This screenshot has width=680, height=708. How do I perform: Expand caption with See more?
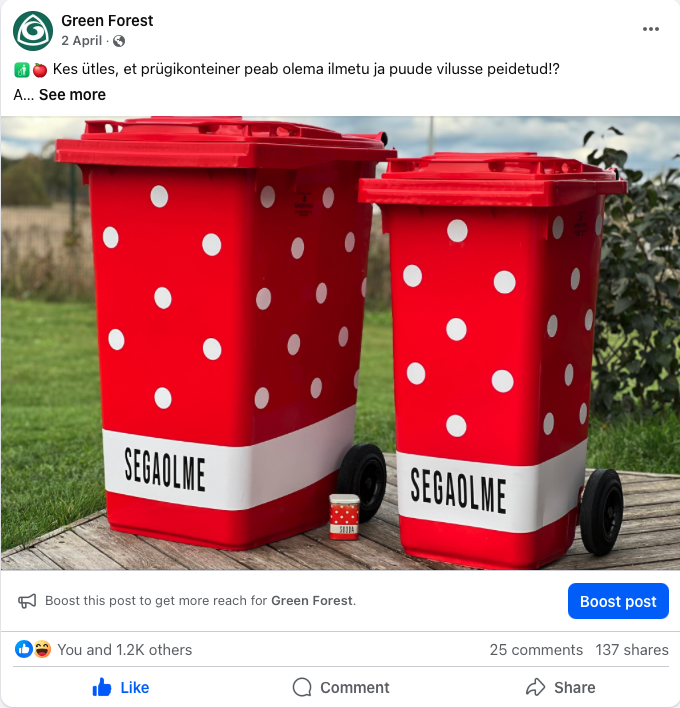pos(72,95)
